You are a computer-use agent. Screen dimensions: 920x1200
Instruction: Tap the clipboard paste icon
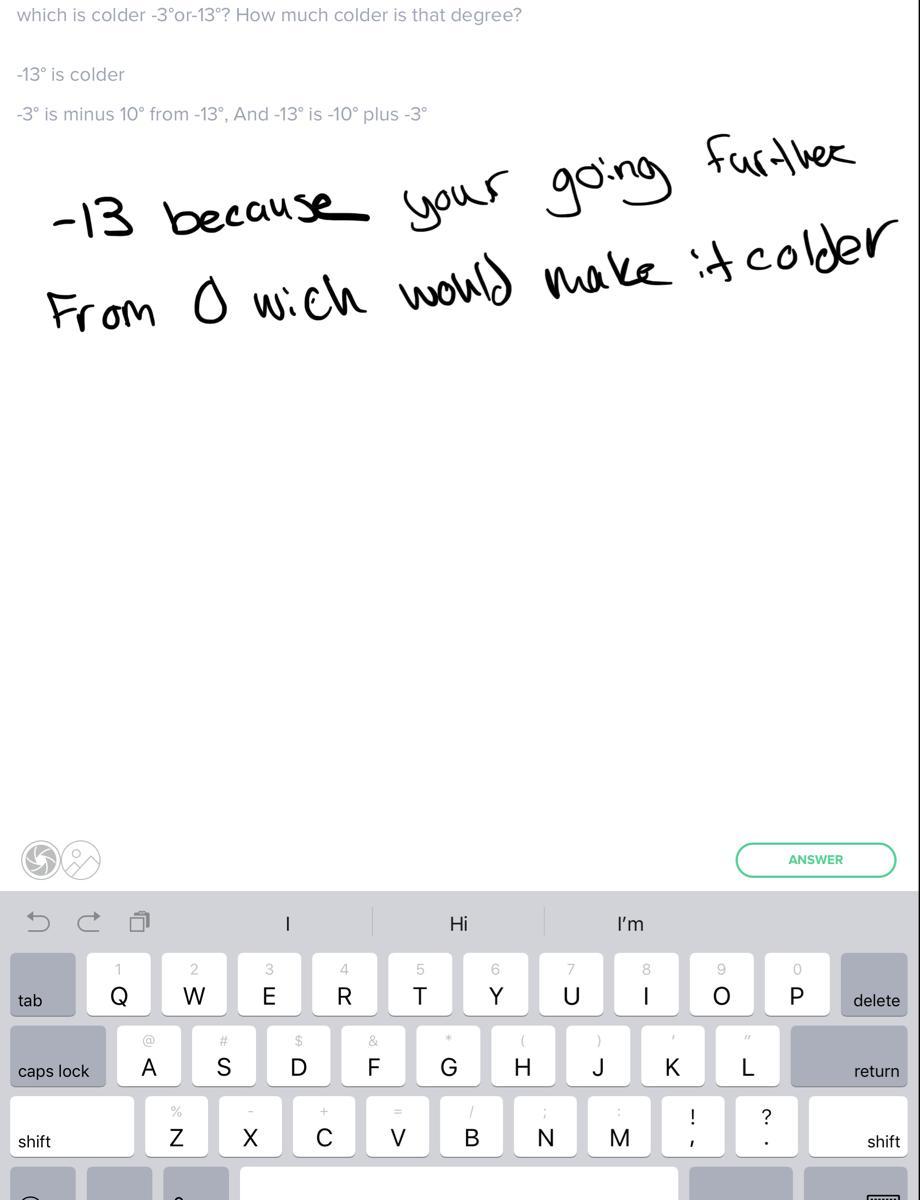139,922
